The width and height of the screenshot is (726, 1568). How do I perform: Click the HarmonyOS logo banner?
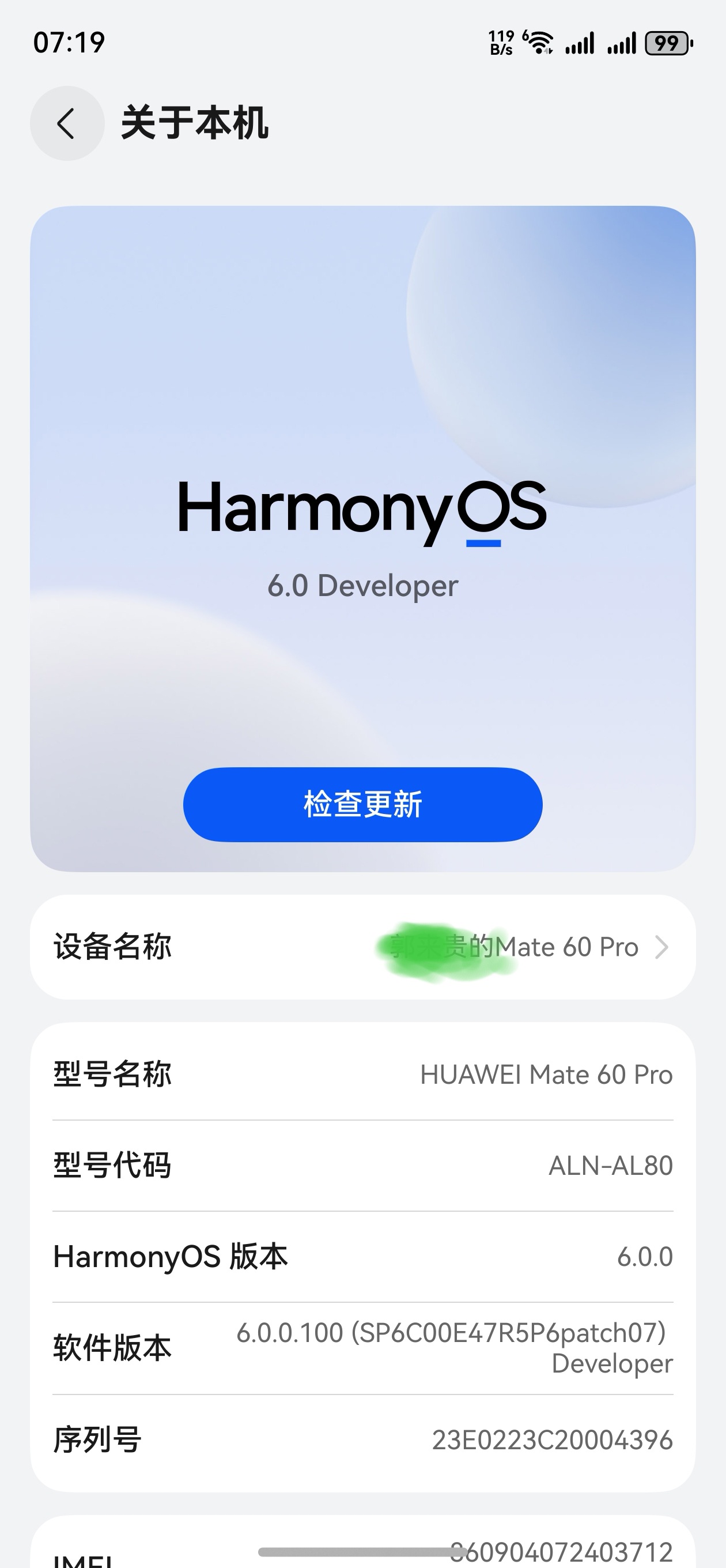point(362,514)
